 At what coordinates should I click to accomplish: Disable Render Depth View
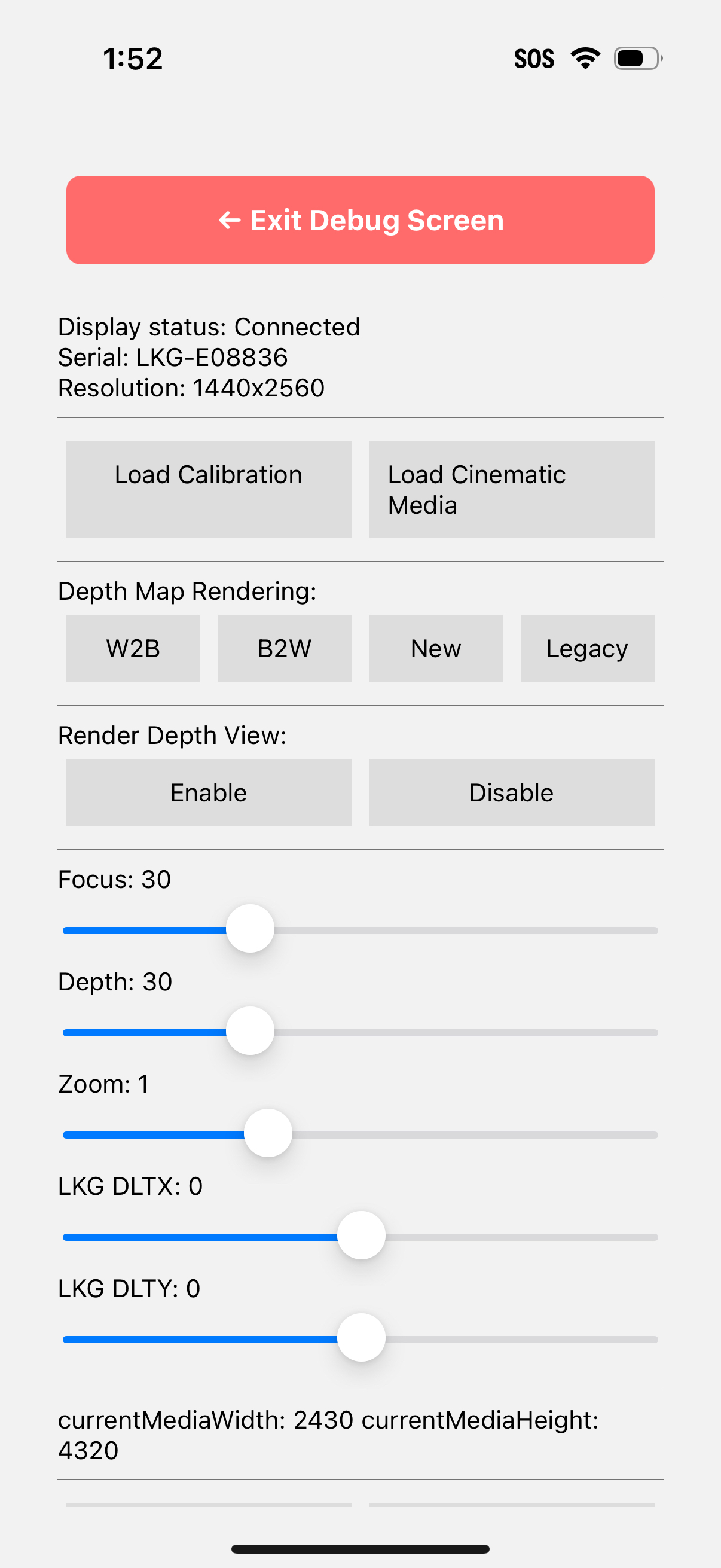click(x=511, y=792)
